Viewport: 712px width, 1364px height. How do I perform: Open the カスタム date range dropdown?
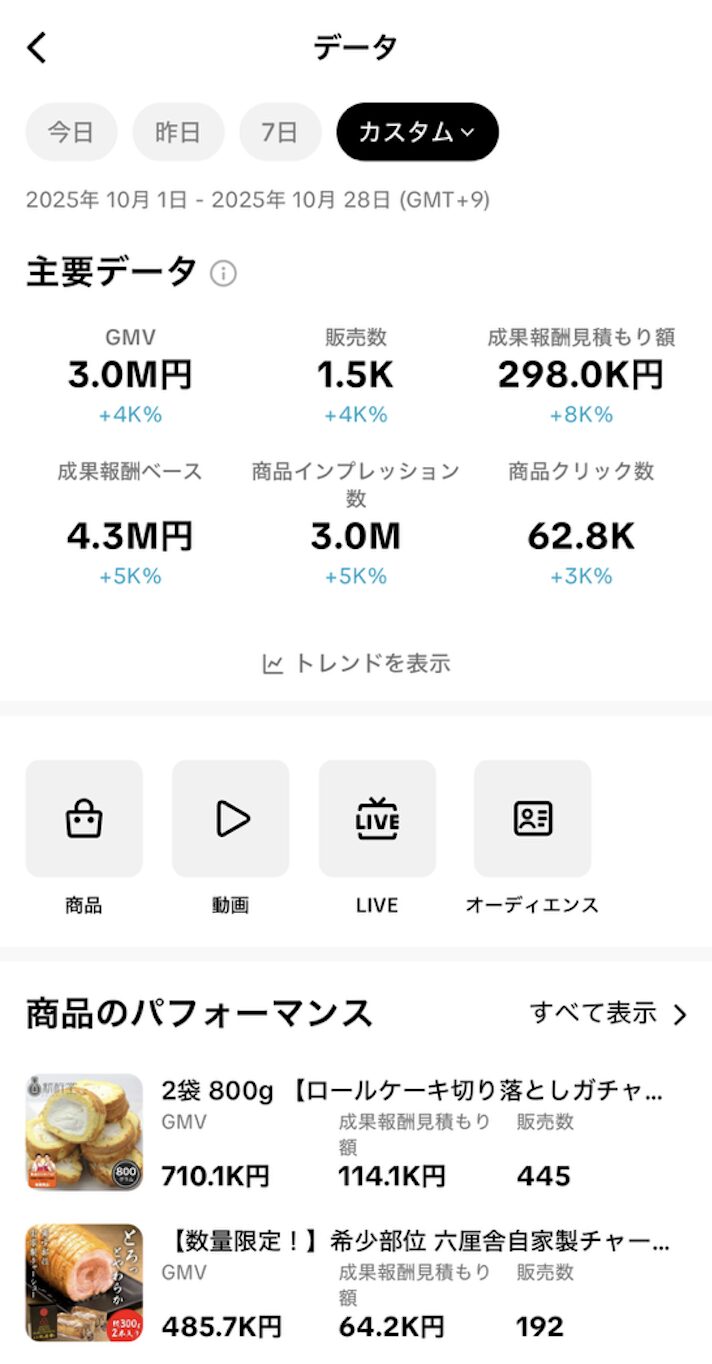coord(417,132)
